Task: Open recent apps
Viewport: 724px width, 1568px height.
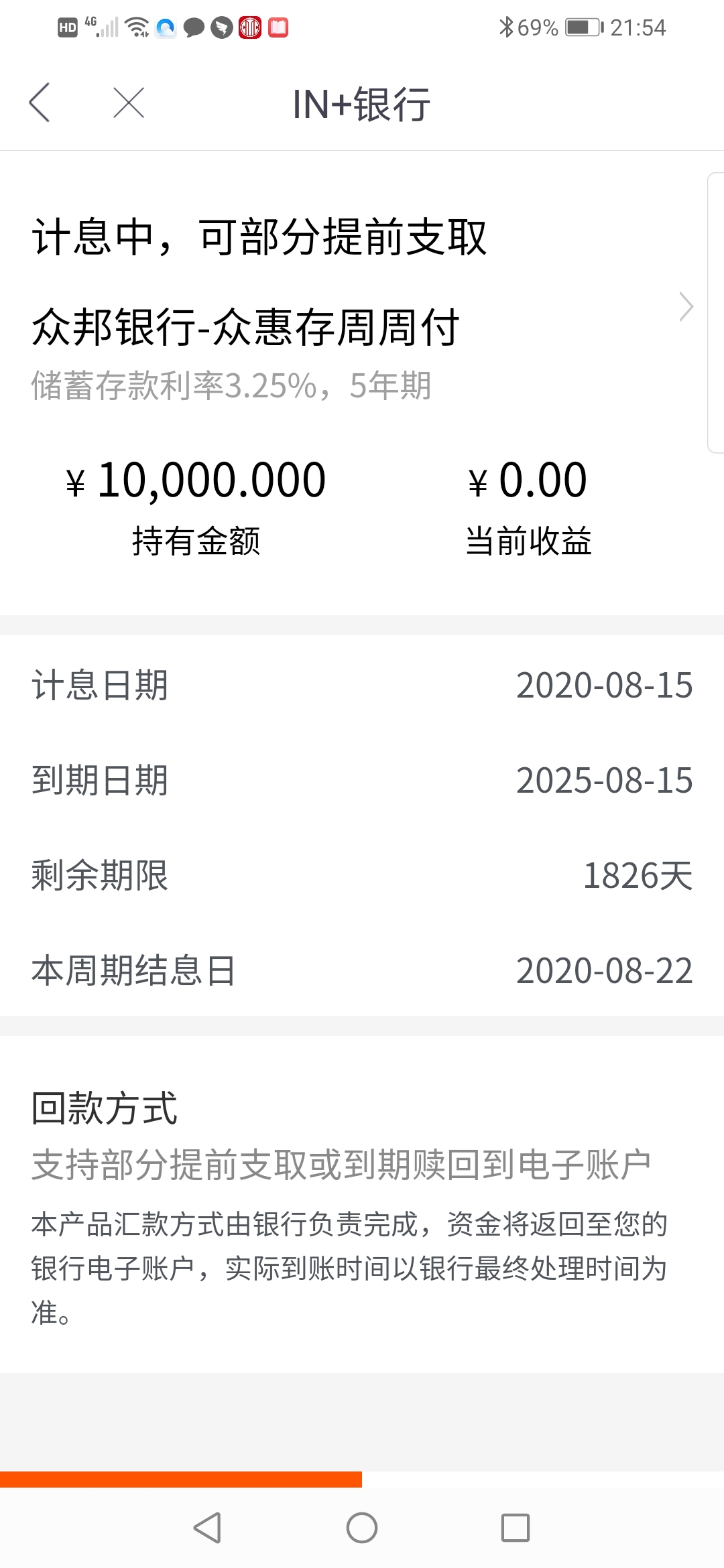Action: coord(516,1528)
